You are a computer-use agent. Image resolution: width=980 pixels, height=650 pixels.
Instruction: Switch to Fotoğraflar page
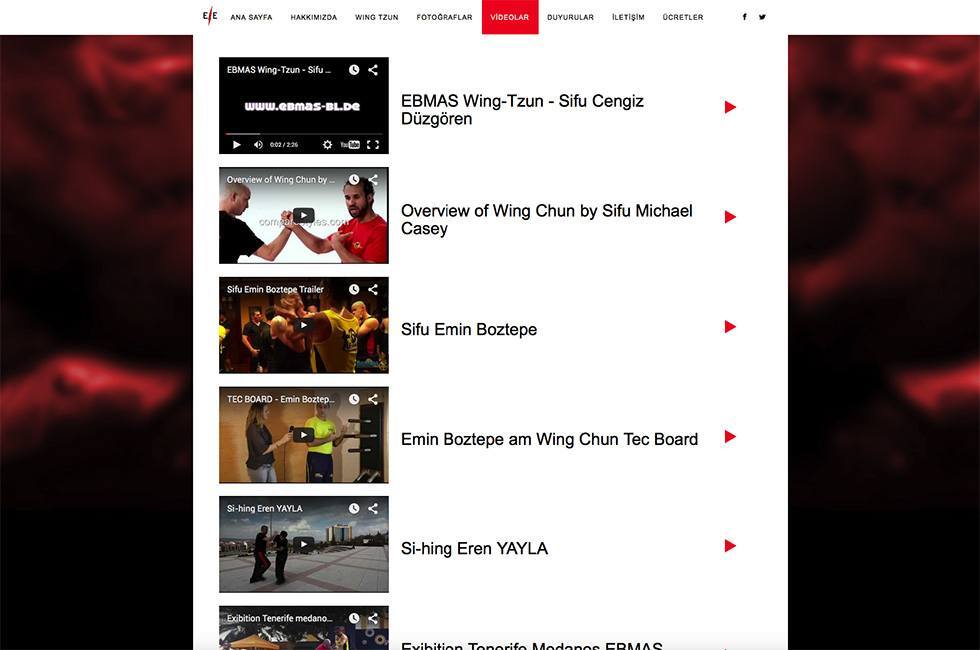pyautogui.click(x=444, y=17)
